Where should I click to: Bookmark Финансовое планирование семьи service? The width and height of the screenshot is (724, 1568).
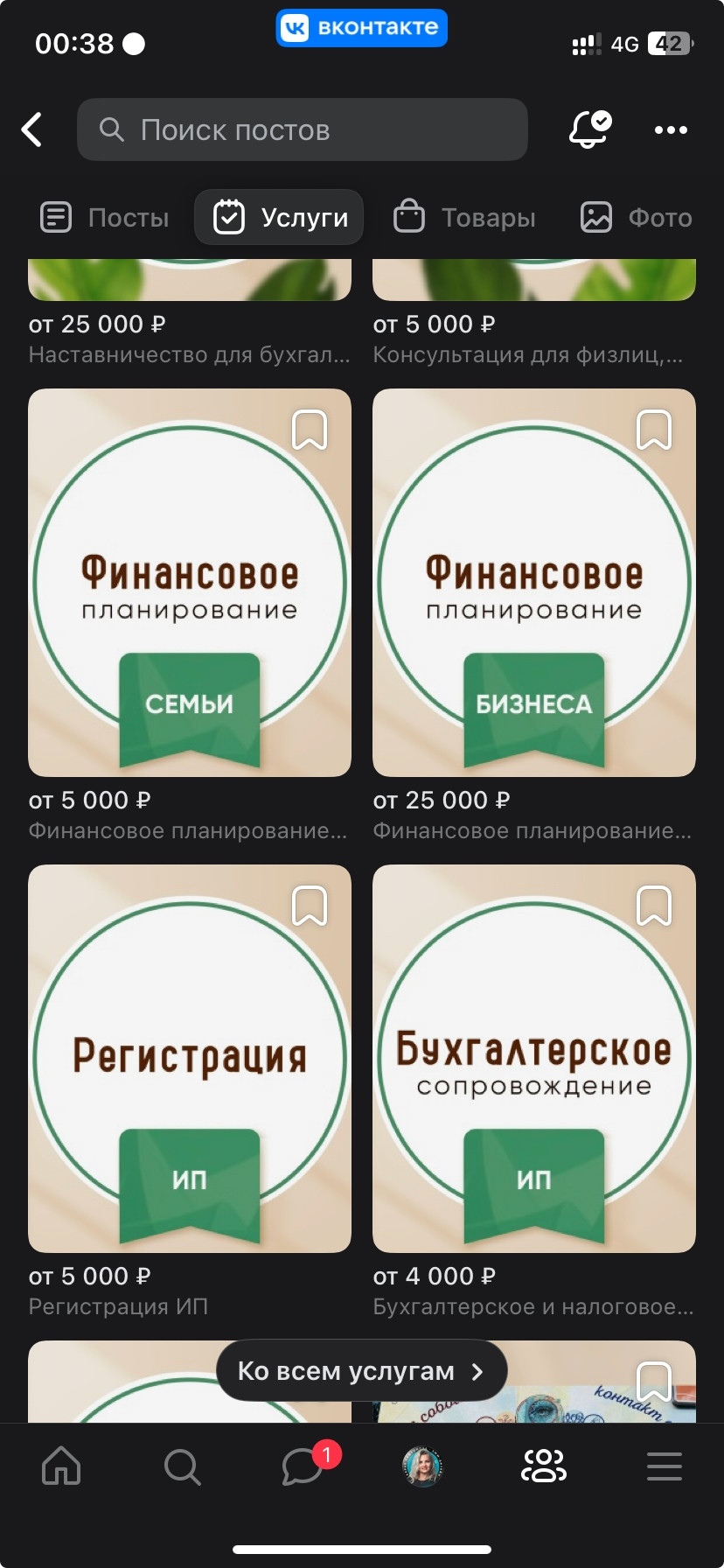(x=309, y=430)
